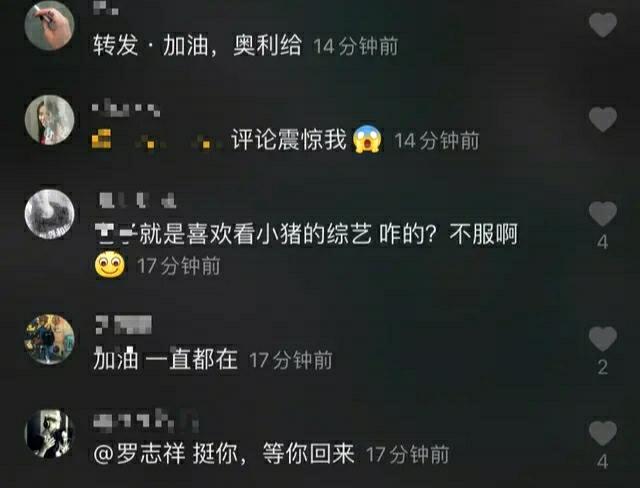Open avatar of the "加油 一直都在" commenter
This screenshot has height=488, width=640.
point(49,339)
